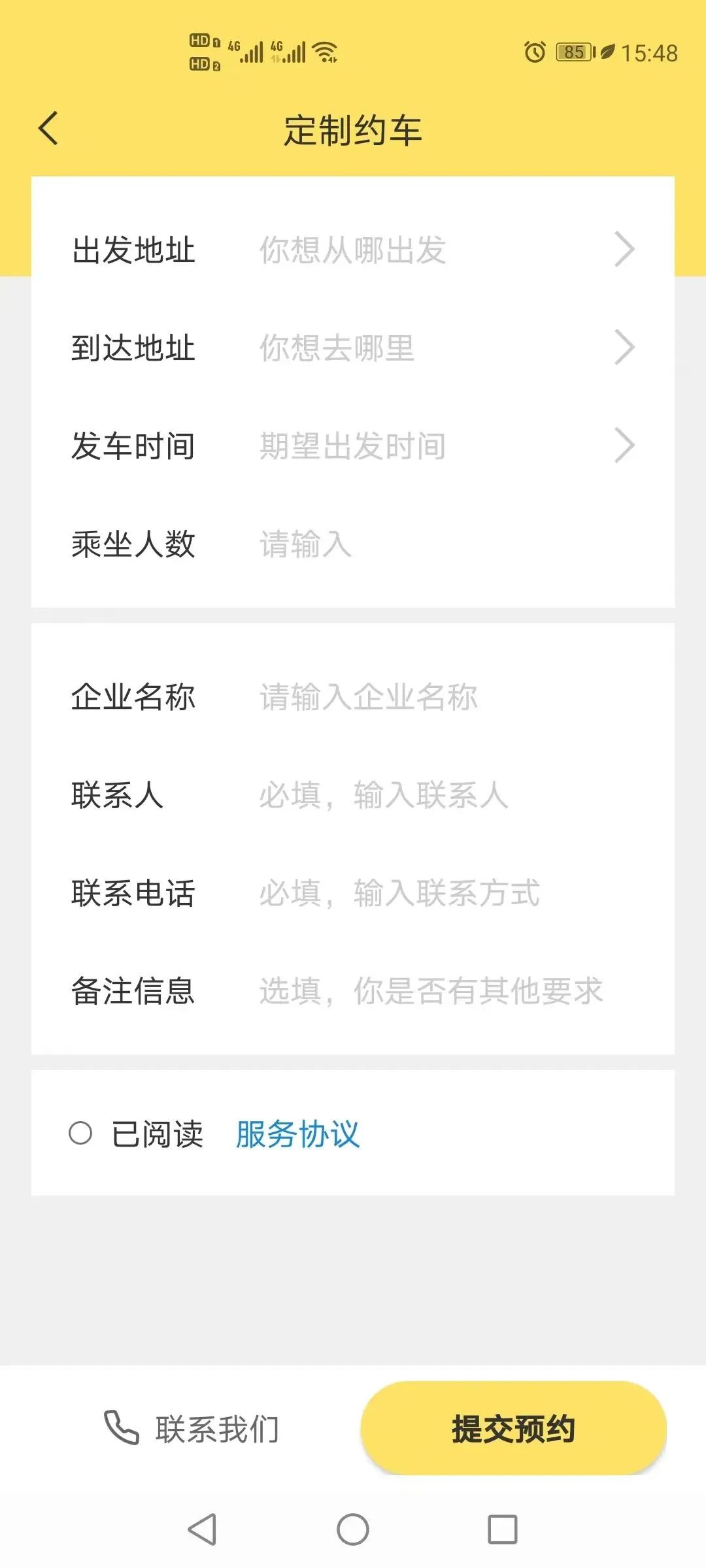Go to the system home screen
The image size is (706, 1568).
353,1529
